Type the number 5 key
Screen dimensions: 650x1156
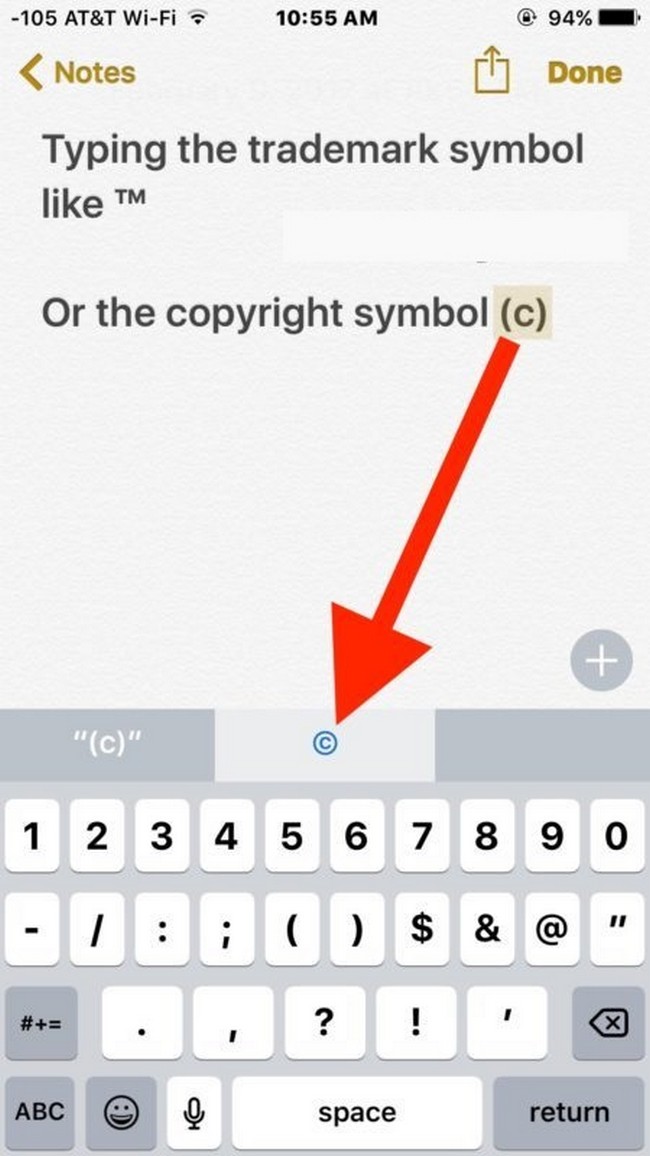[x=292, y=836]
